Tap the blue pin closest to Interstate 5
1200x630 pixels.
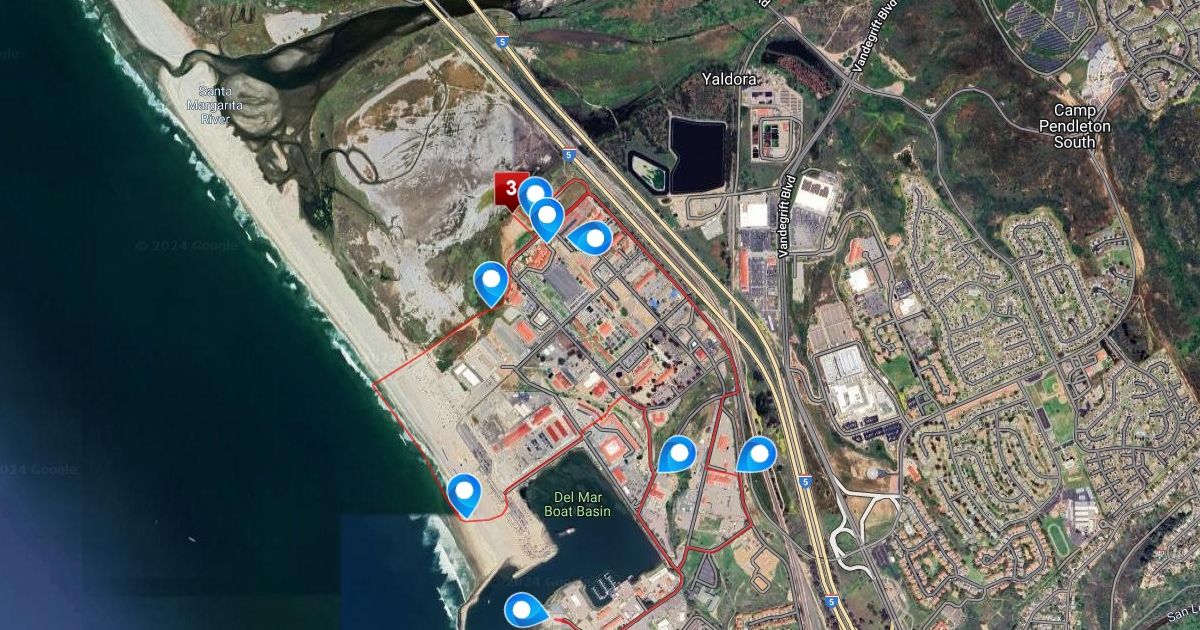click(757, 455)
